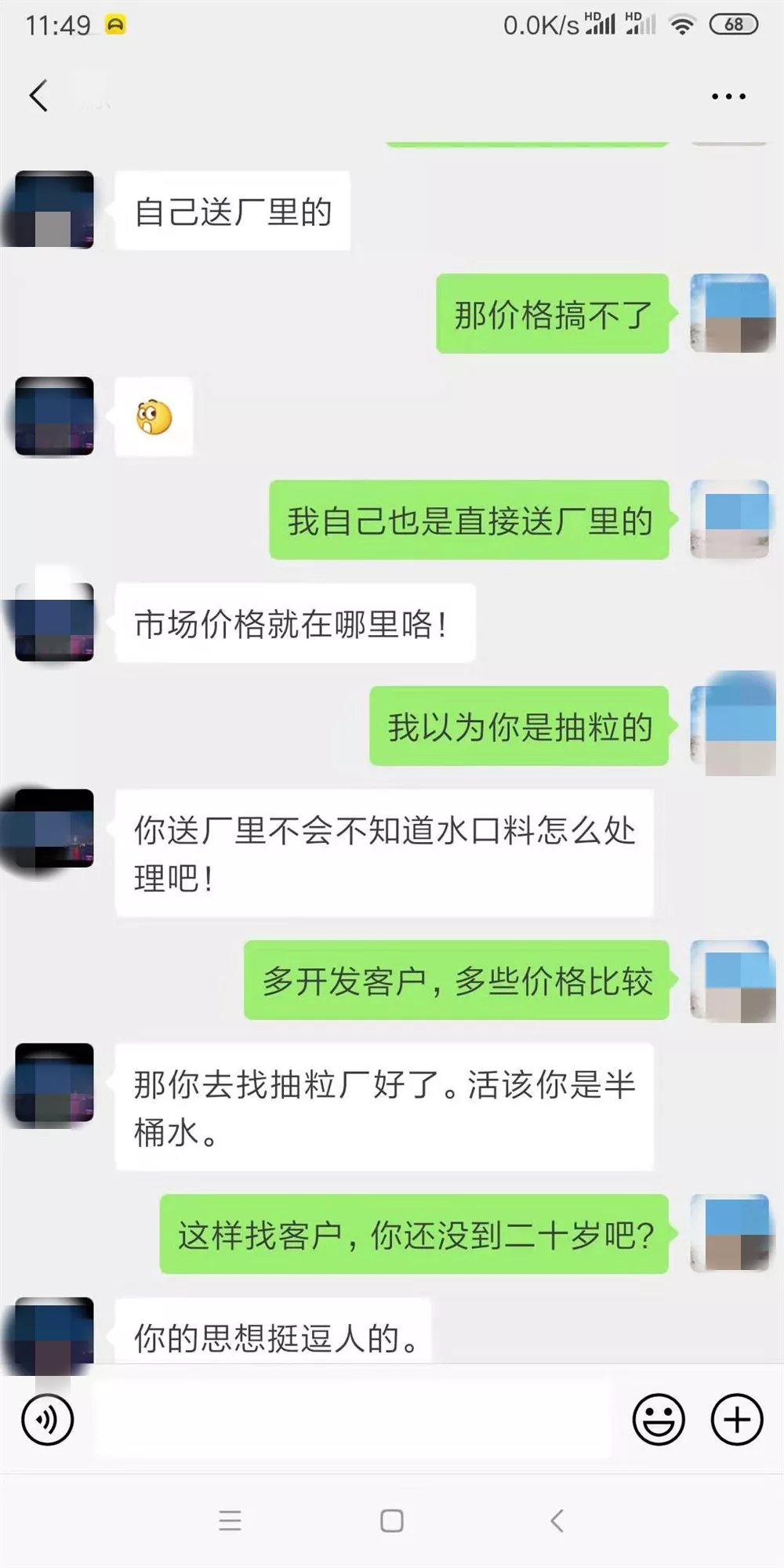Switch to voice message input

pos(48,1419)
